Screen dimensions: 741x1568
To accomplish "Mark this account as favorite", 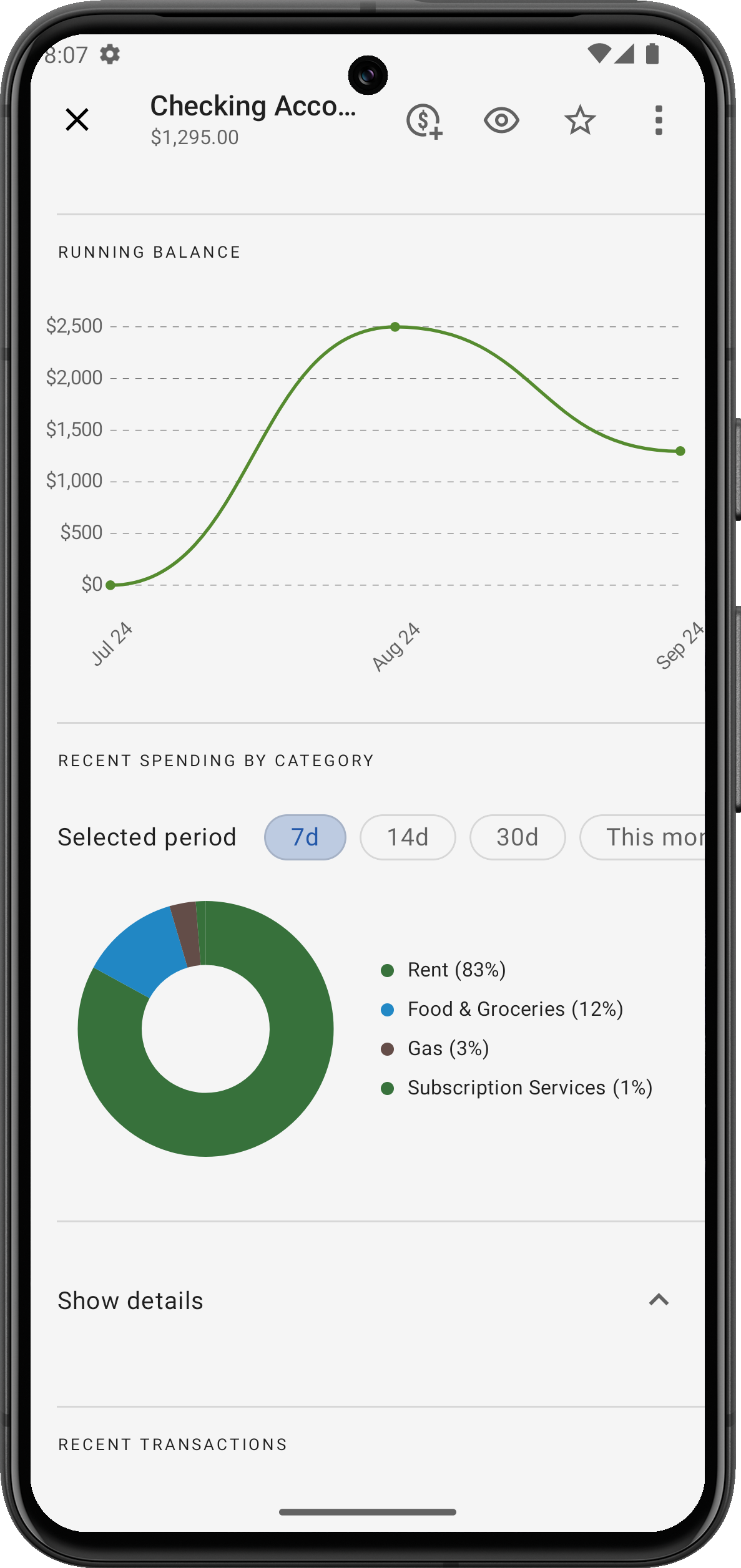I will coord(580,120).
